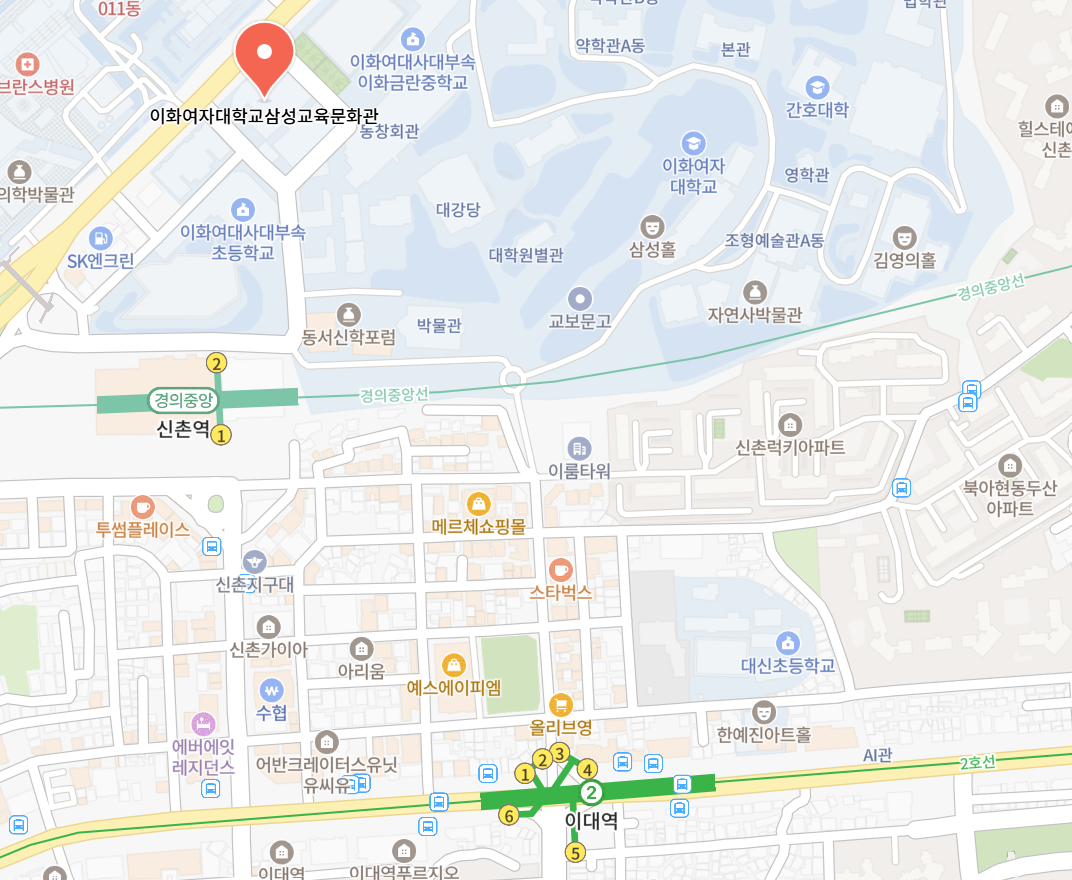This screenshot has width=1072, height=880.
Task: Select the 수협 bank marker
Action: [x=271, y=690]
